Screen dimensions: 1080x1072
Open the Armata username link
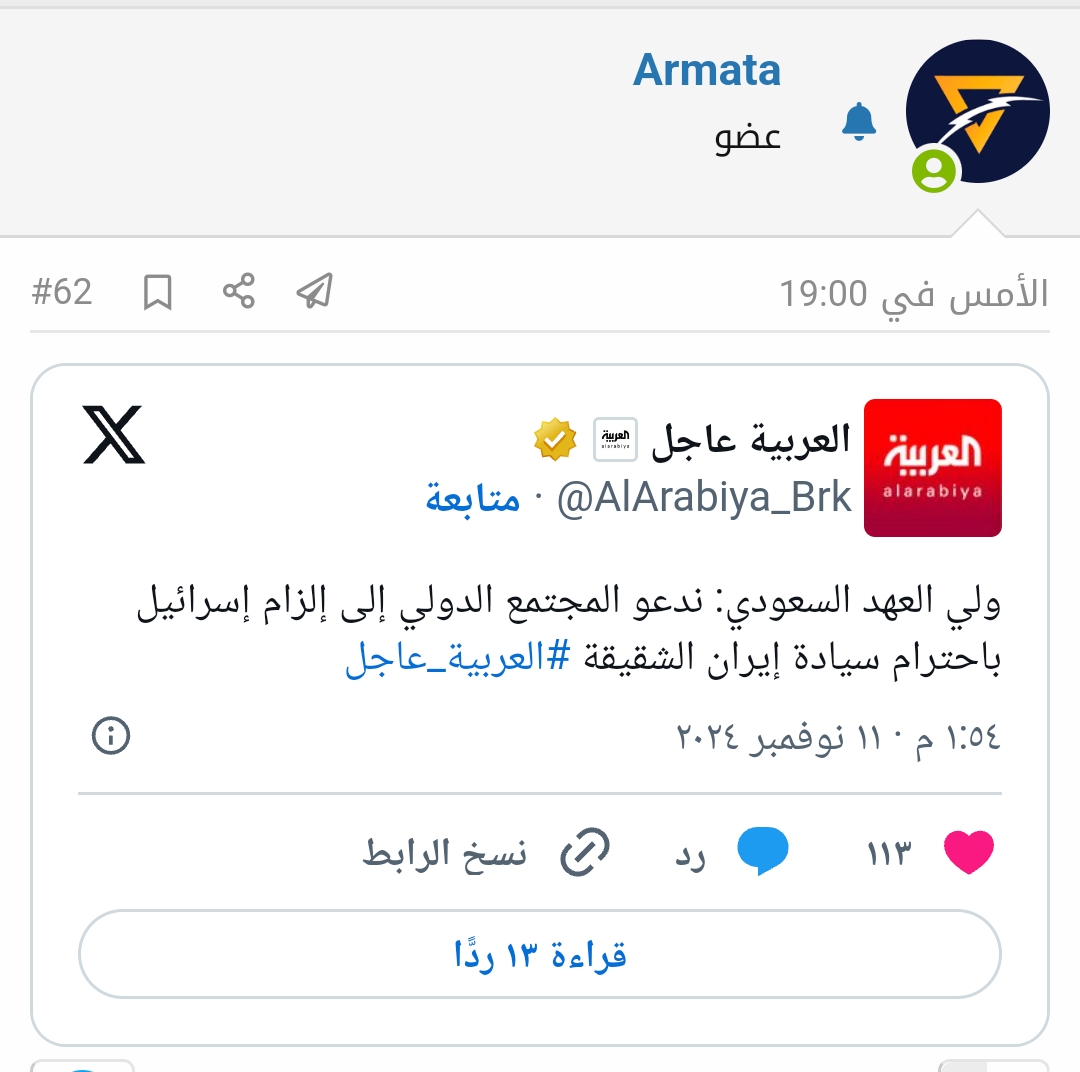(x=706, y=70)
